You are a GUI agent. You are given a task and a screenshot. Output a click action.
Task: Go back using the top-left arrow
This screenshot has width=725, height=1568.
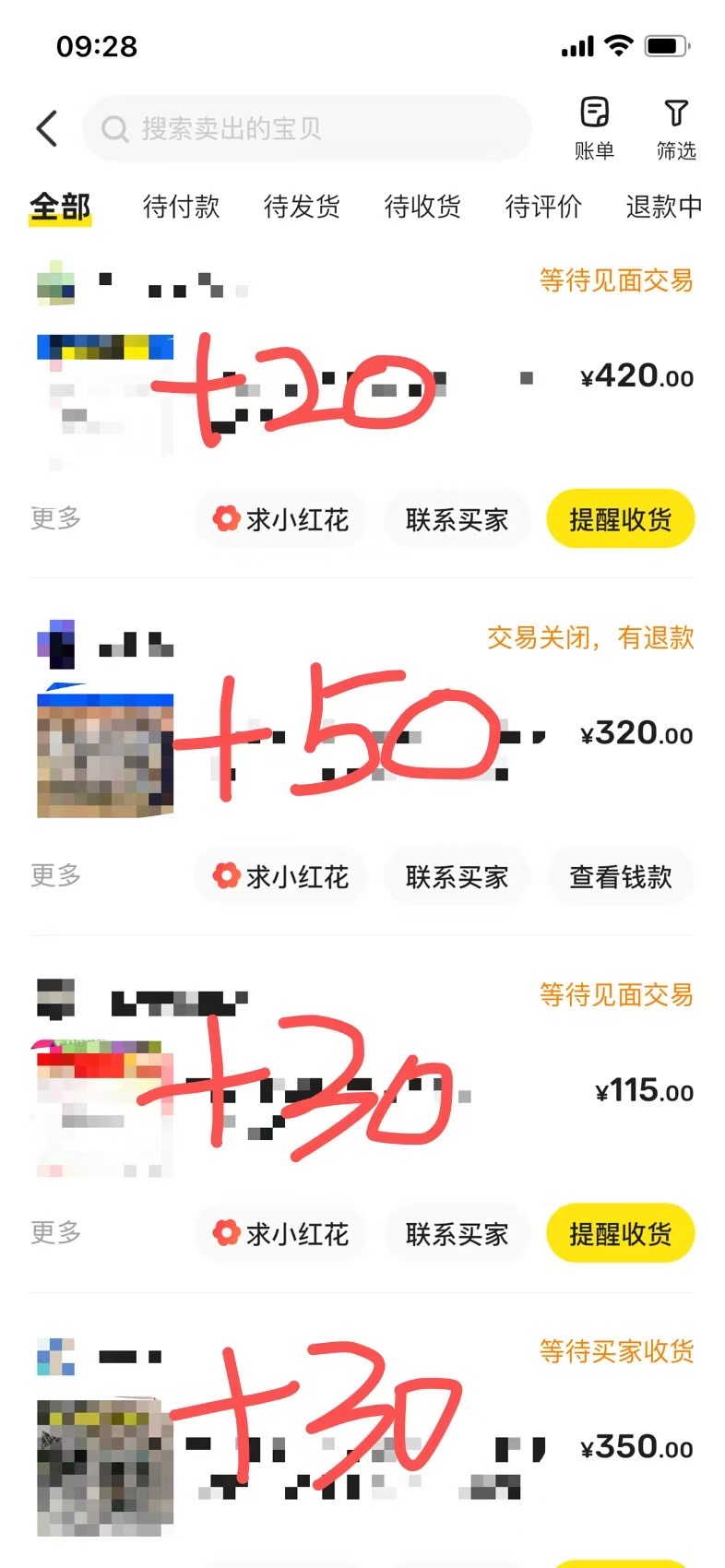coord(47,128)
